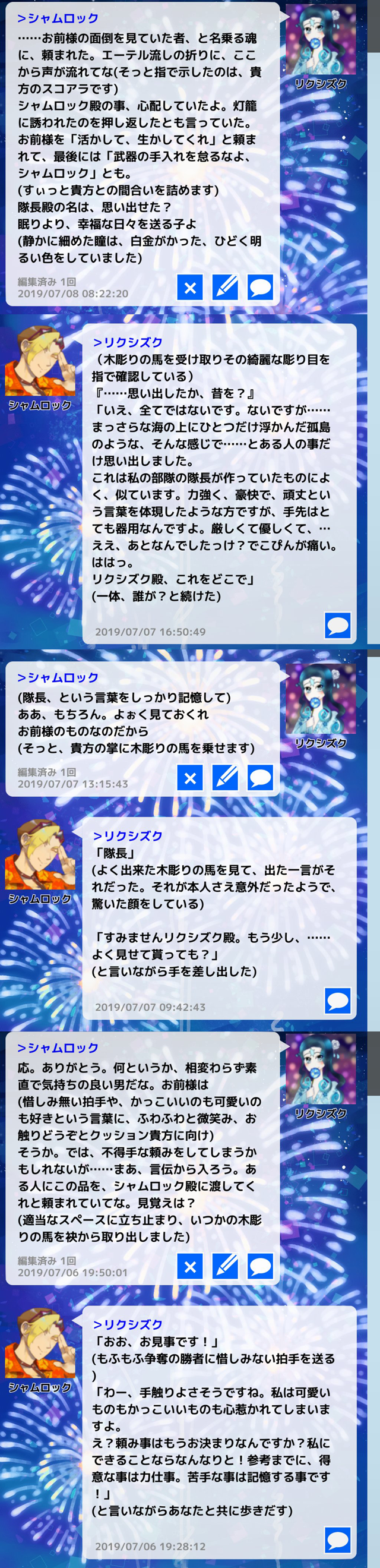Open >リクシズク link in the 07/06 19:28:12 message

[128, 1324]
